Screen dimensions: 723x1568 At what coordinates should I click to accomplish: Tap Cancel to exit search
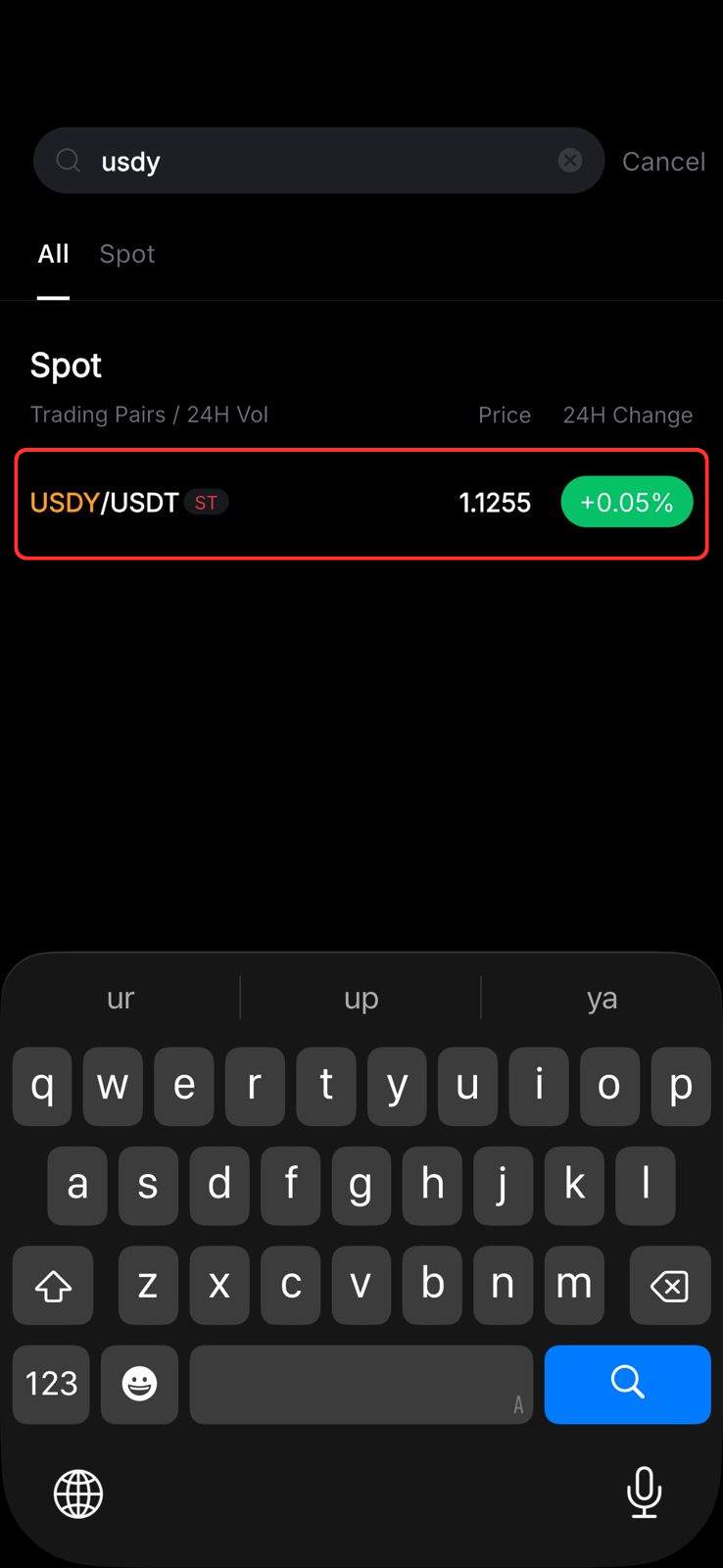tap(663, 161)
